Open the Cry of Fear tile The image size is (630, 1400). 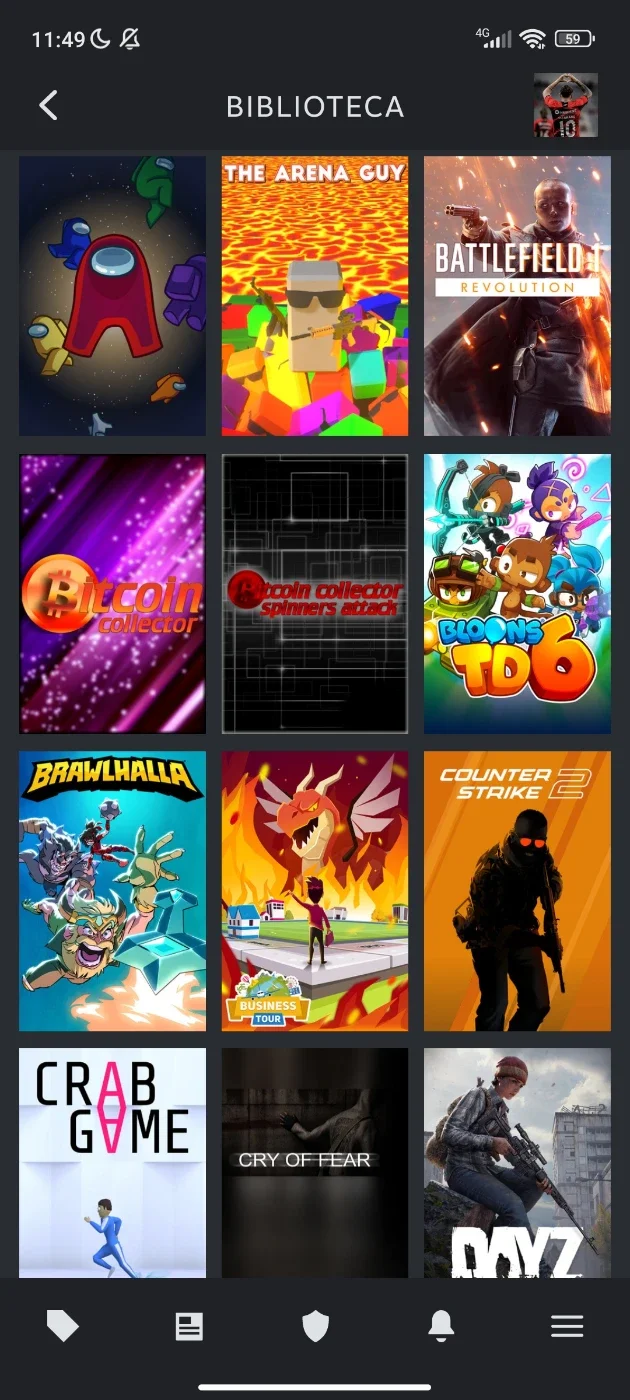point(315,1163)
